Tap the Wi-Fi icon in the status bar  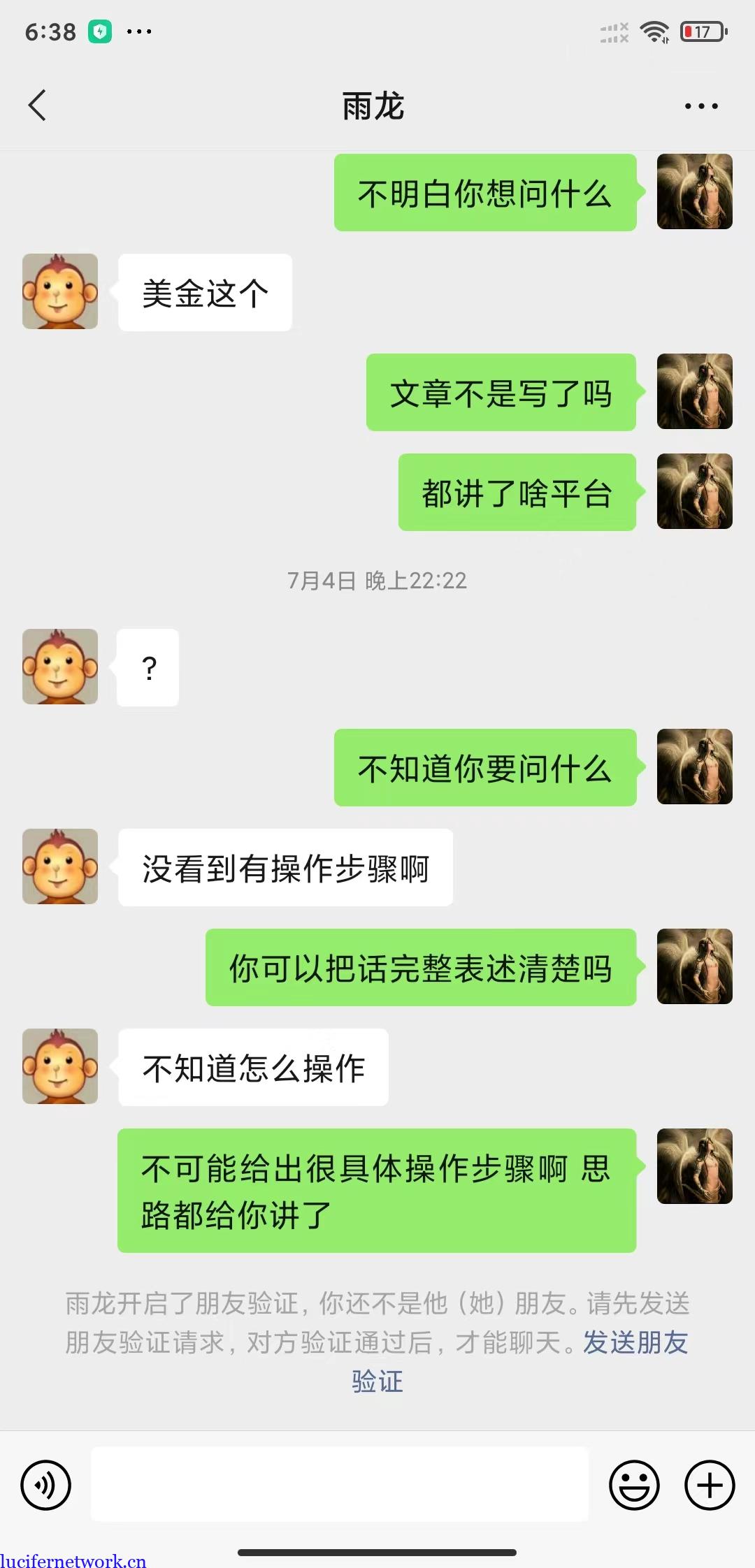[x=656, y=30]
